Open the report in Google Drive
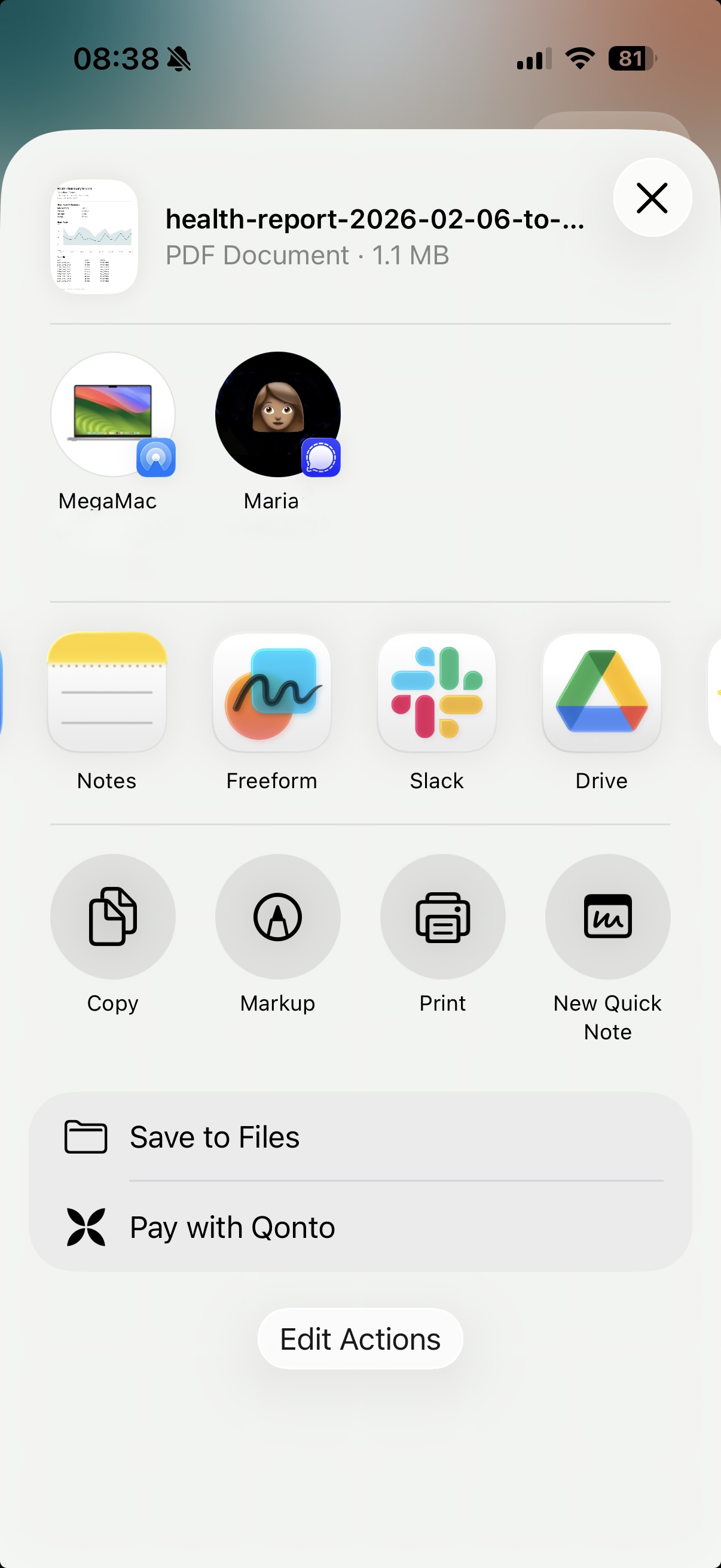The width and height of the screenshot is (721, 1568). [x=601, y=694]
